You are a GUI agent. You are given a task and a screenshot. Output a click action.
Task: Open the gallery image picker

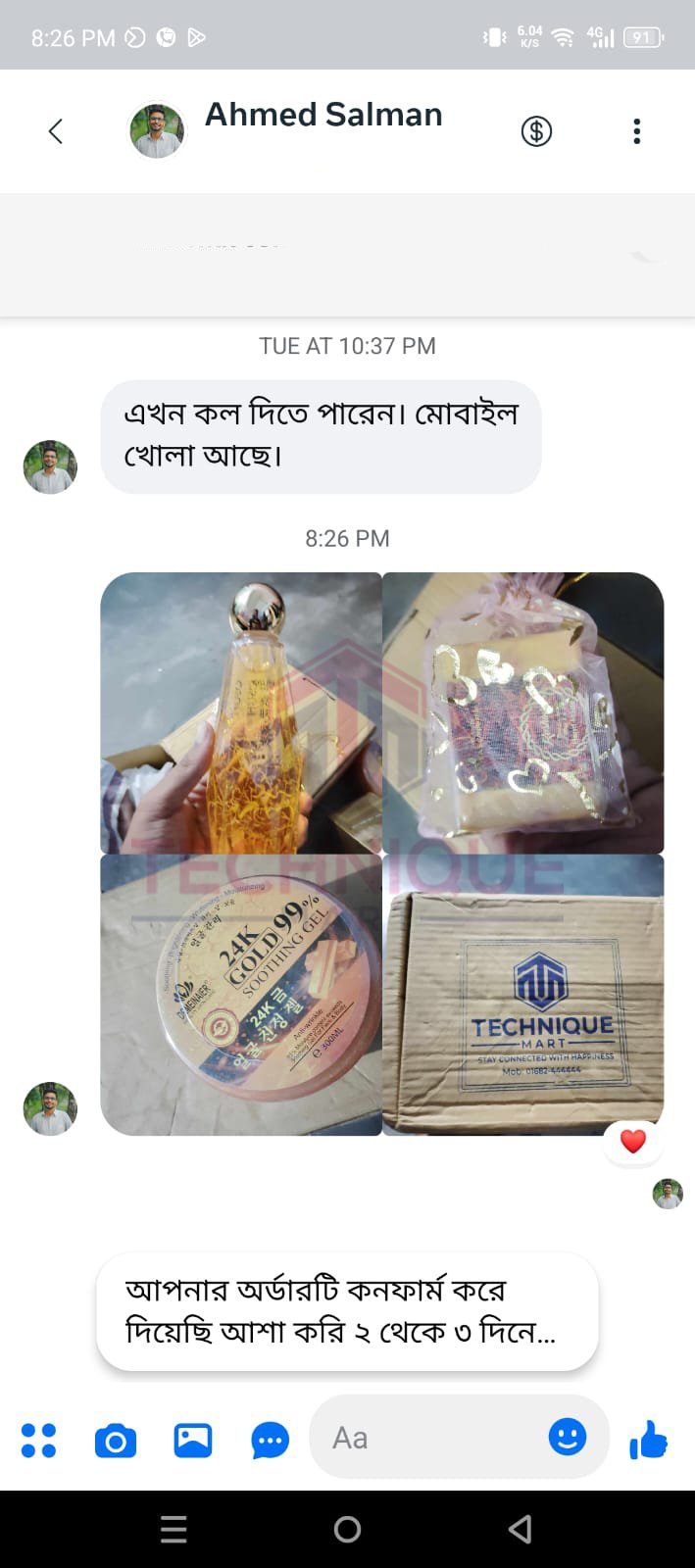193,1440
